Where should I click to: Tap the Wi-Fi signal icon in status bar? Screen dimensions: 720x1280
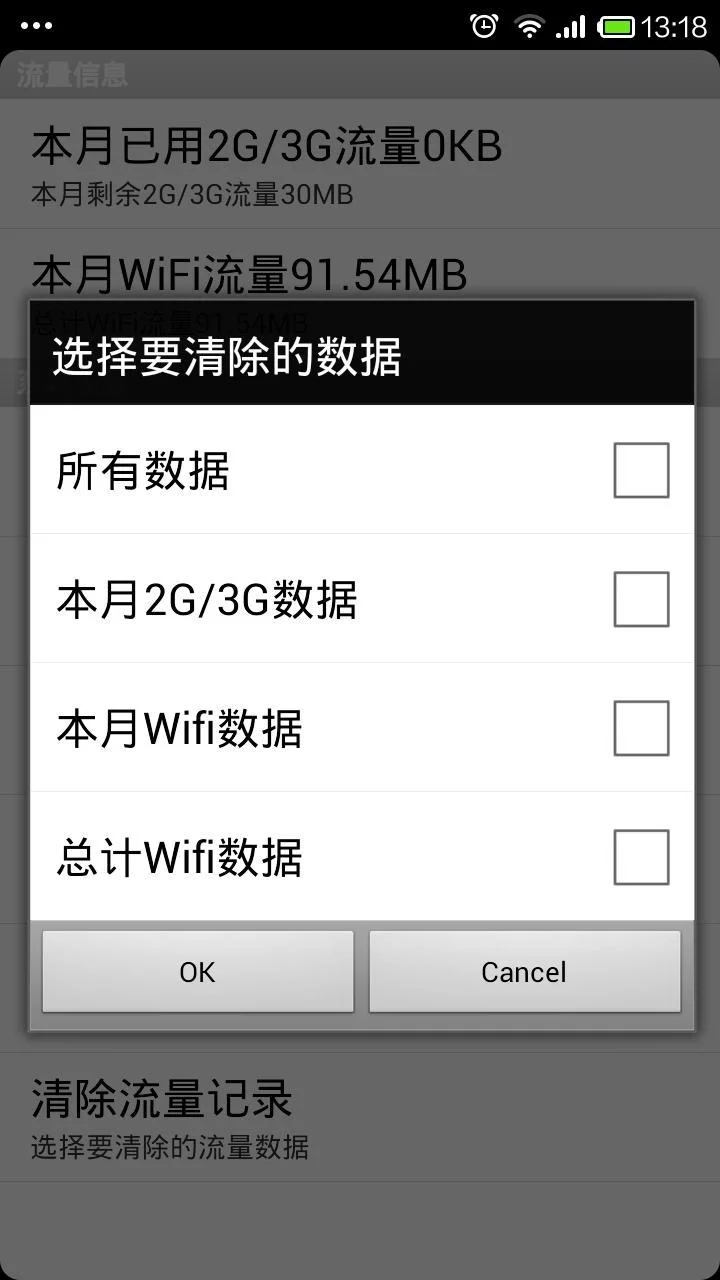(531, 23)
